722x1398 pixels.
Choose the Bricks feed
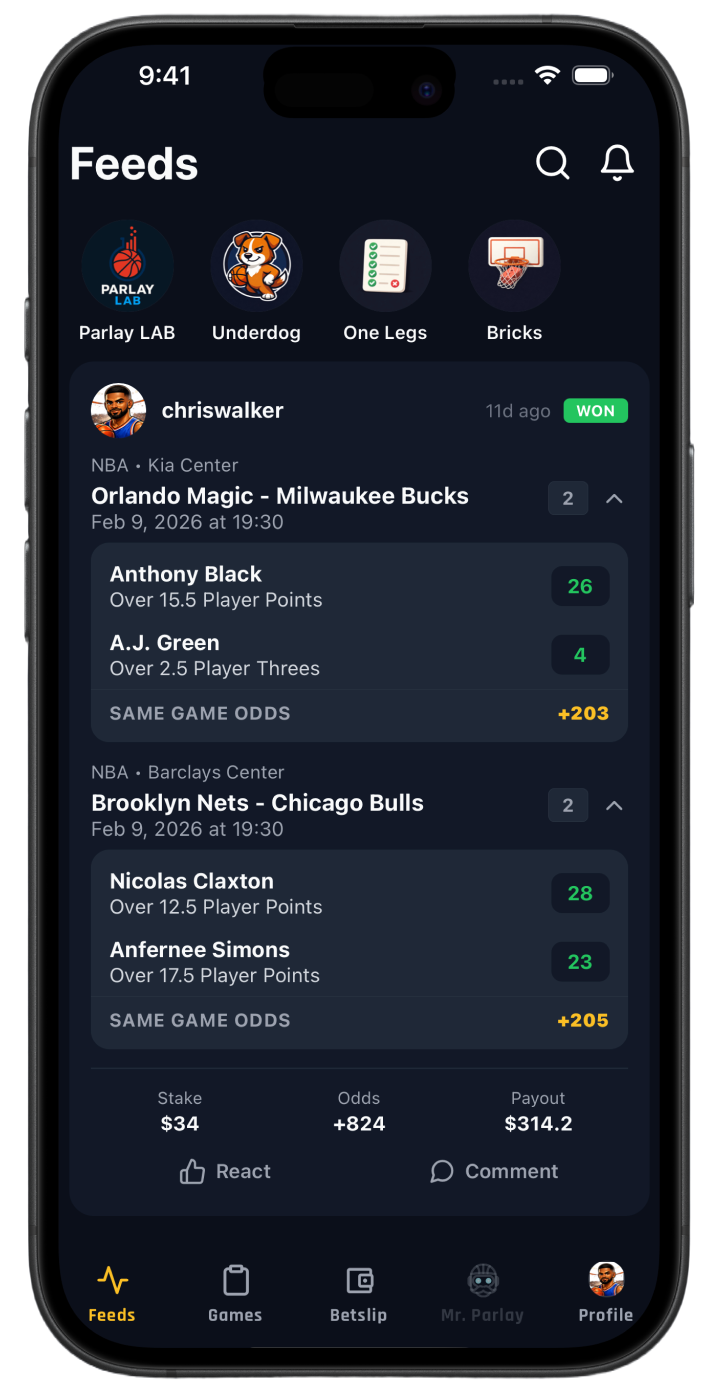tap(514, 267)
